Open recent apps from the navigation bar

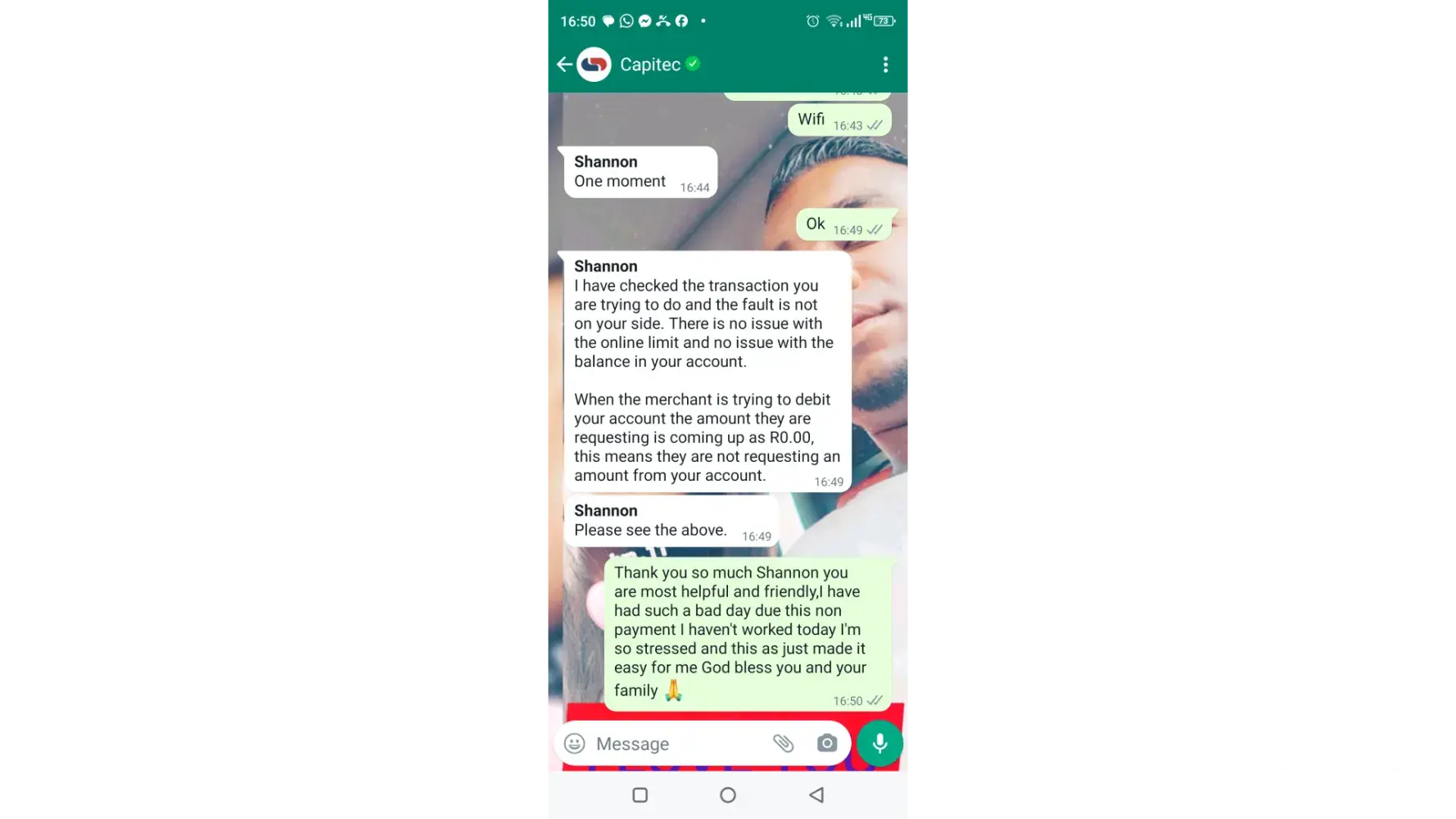pos(640,795)
